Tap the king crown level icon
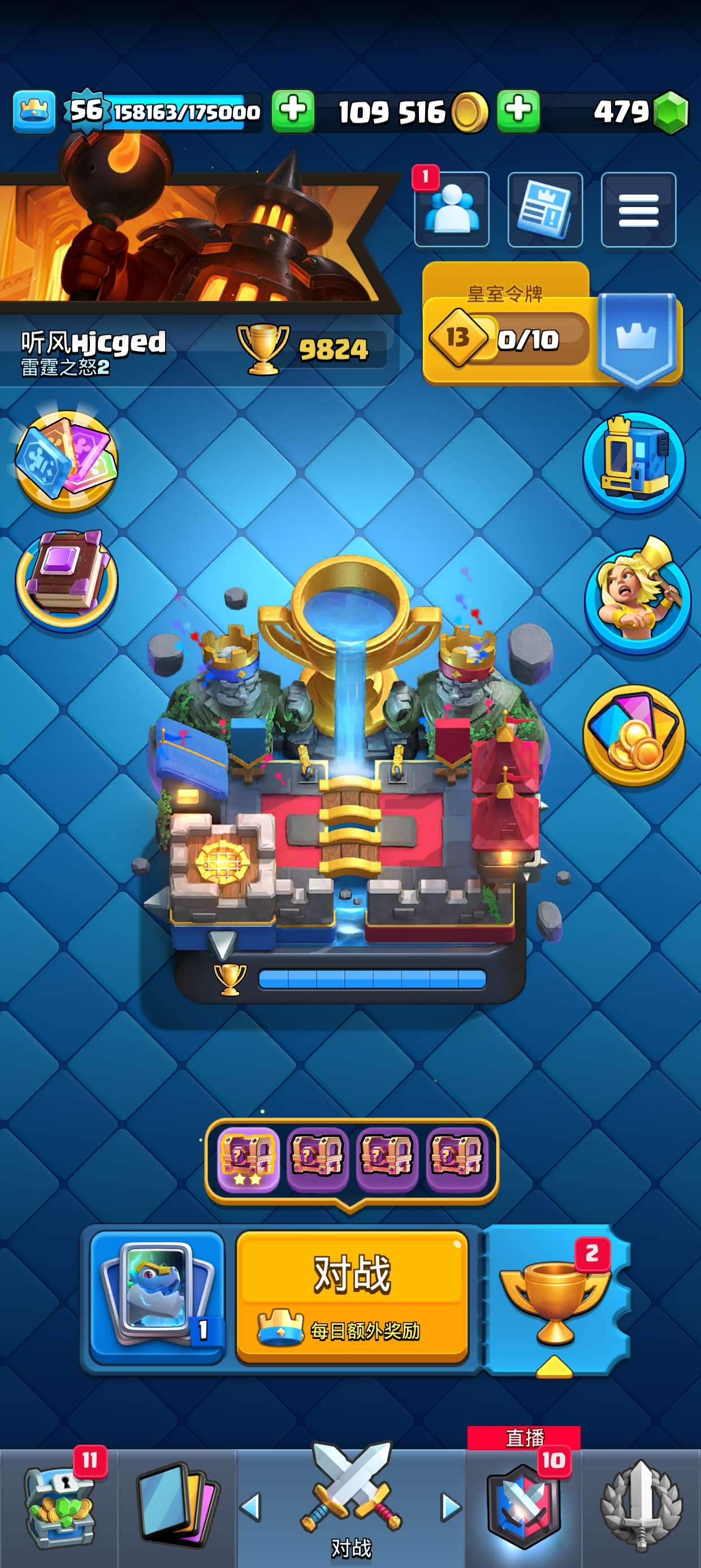The image size is (701, 1568). (x=34, y=111)
